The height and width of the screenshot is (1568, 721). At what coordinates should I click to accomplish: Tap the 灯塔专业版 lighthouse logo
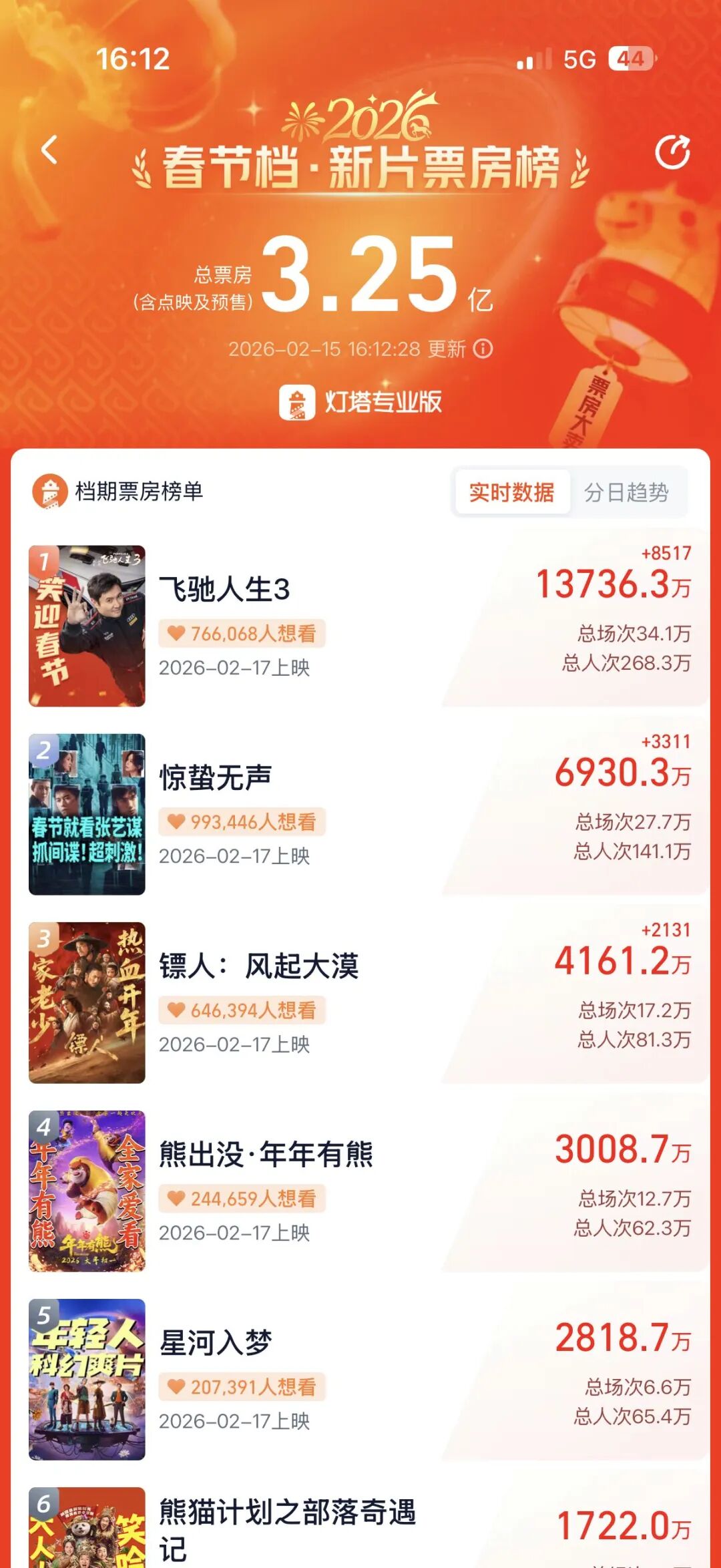(x=298, y=401)
